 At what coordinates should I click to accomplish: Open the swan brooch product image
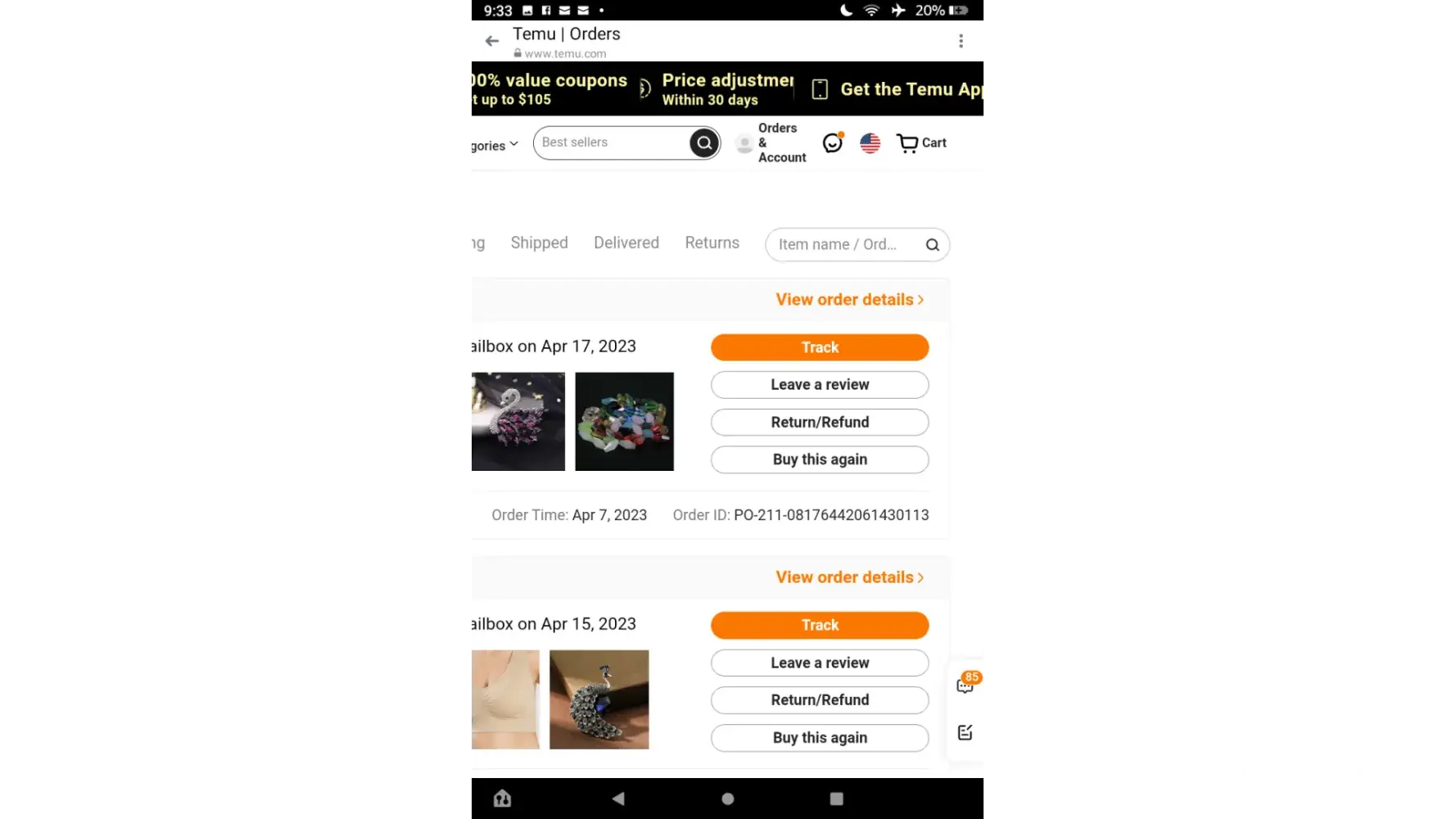(x=518, y=422)
